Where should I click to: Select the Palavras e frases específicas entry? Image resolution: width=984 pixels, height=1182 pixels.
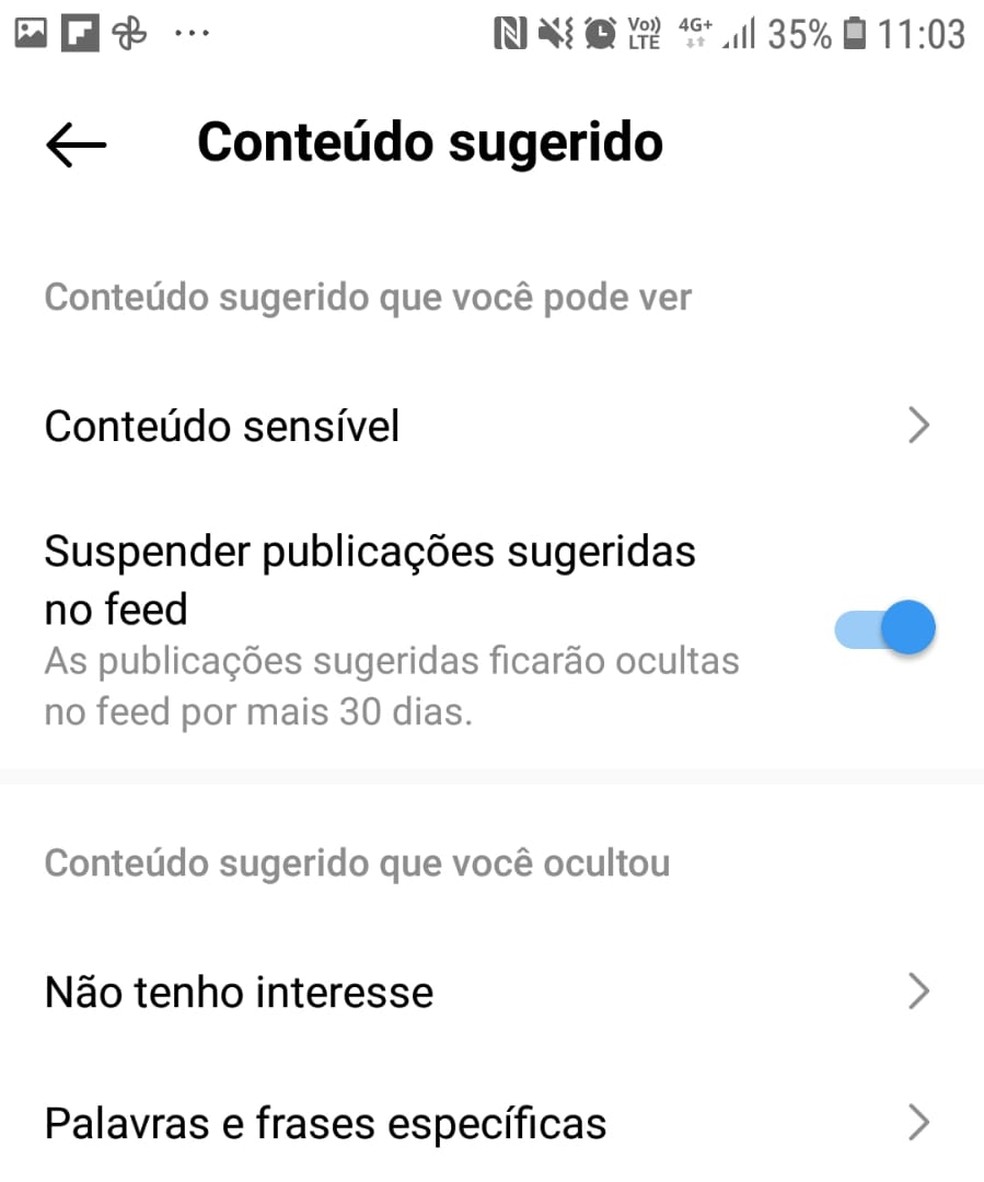click(324, 1123)
